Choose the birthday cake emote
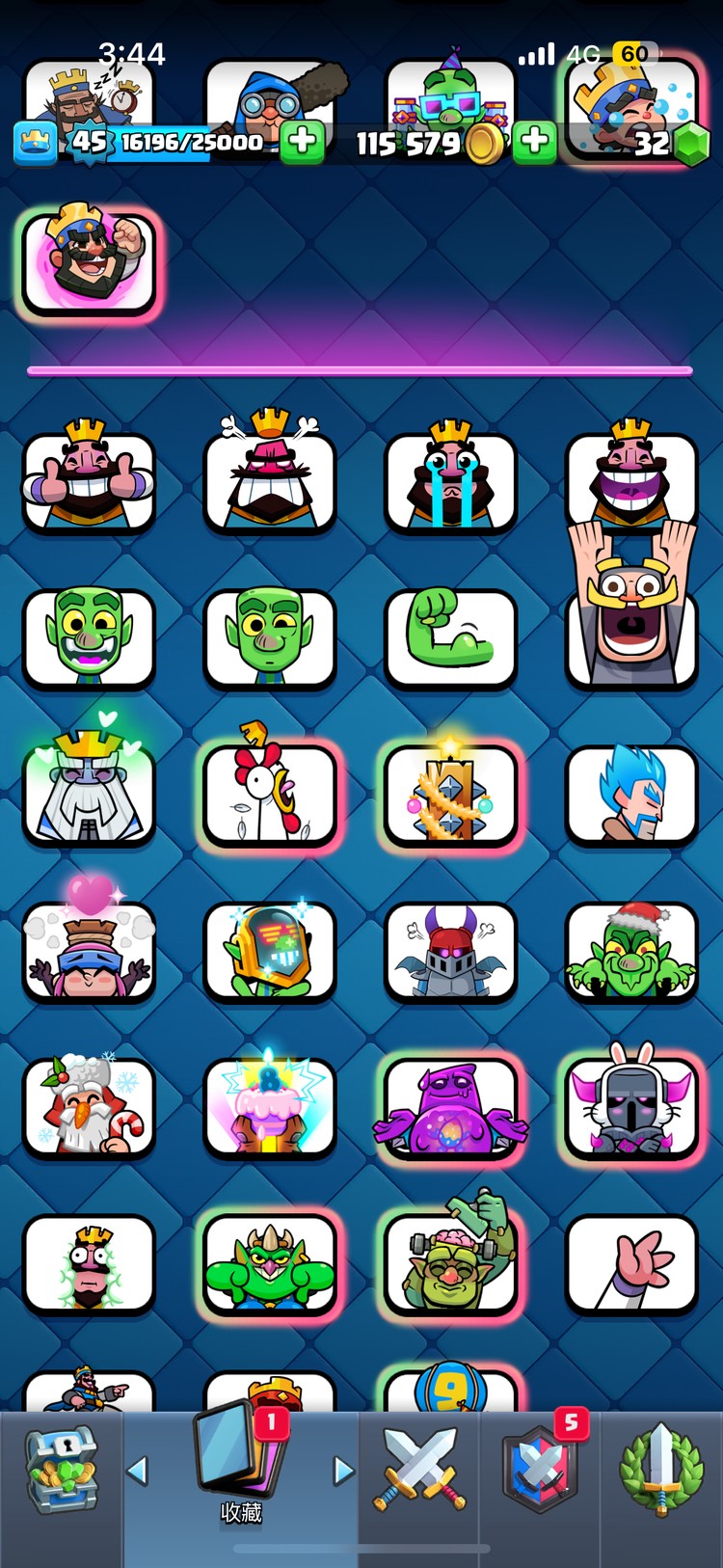723x1568 pixels. [270, 1107]
